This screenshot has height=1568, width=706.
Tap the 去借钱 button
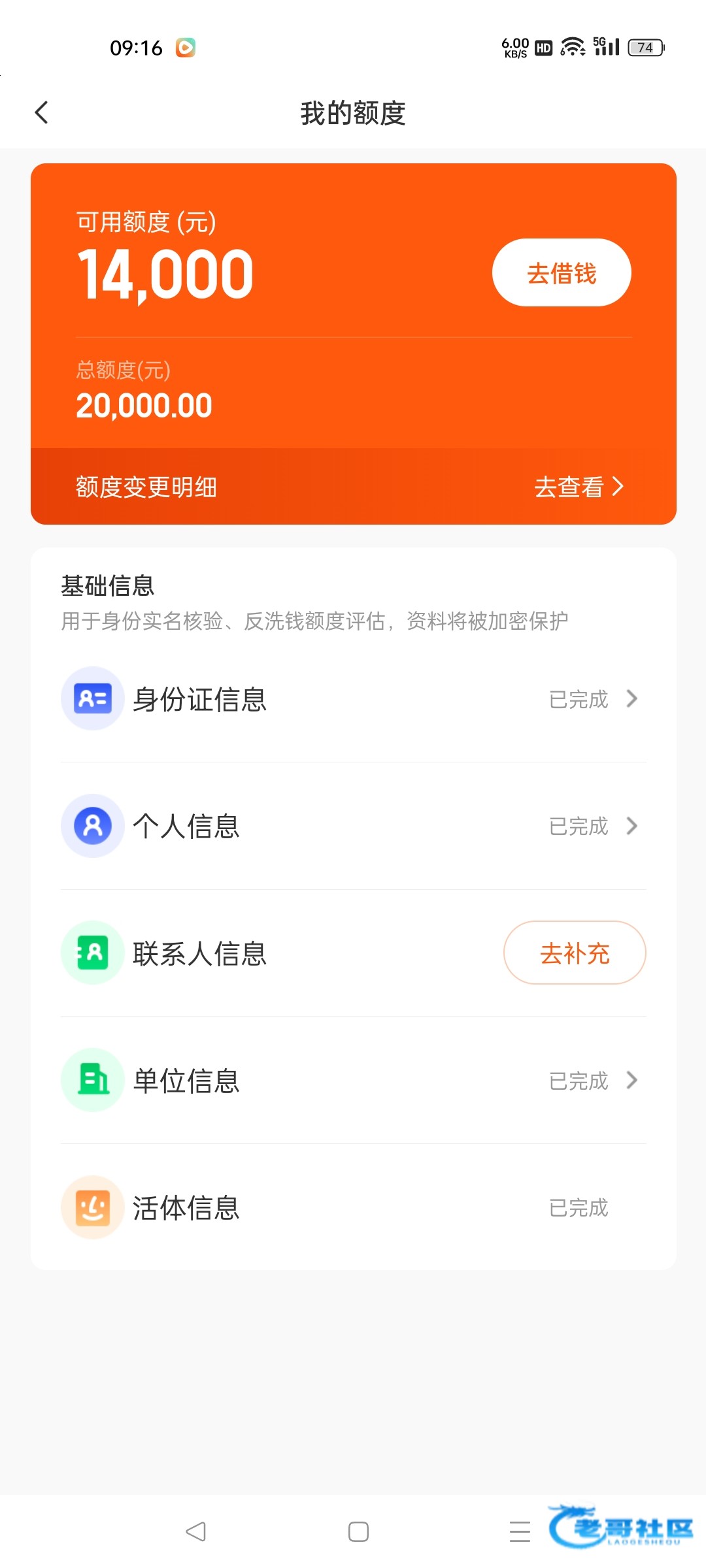(561, 273)
